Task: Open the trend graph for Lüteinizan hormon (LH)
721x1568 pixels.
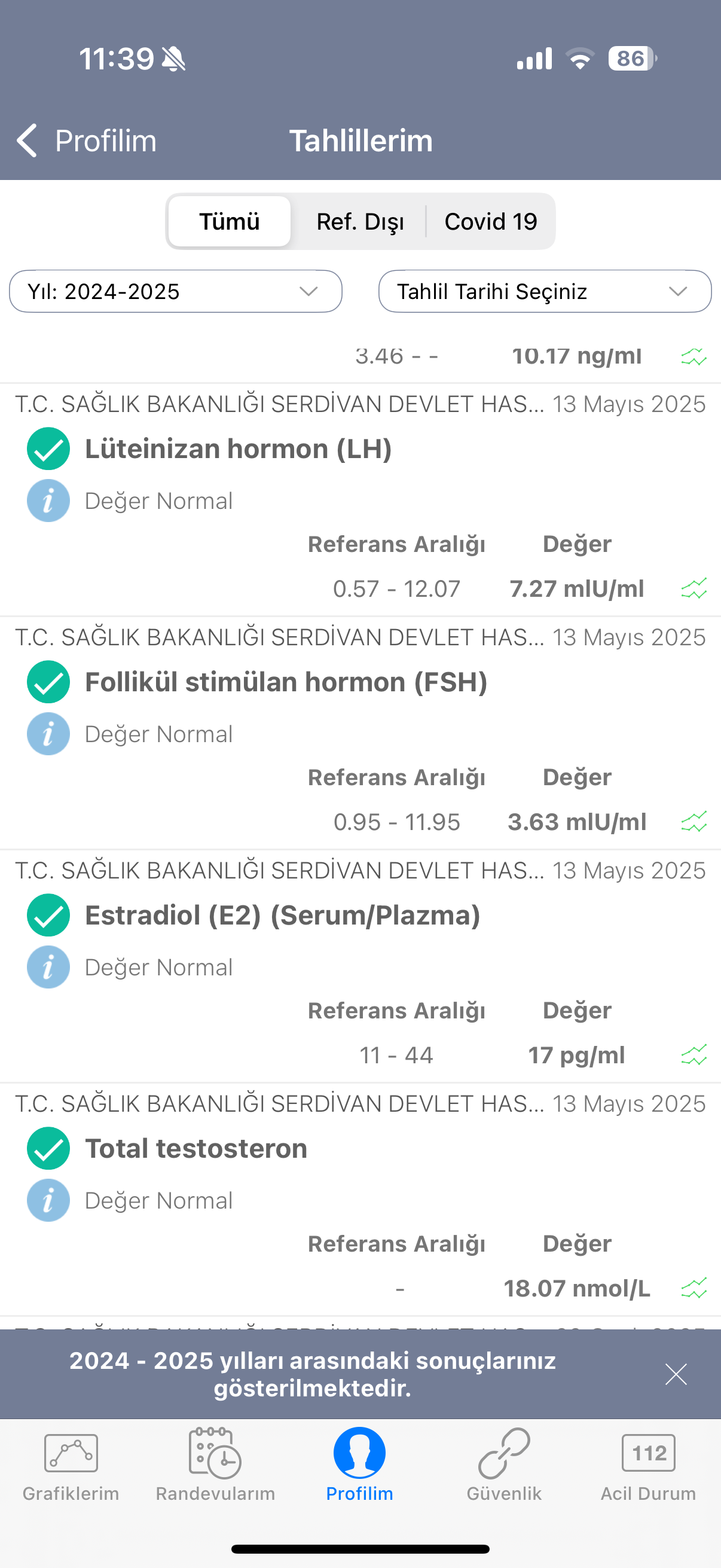Action: click(693, 588)
